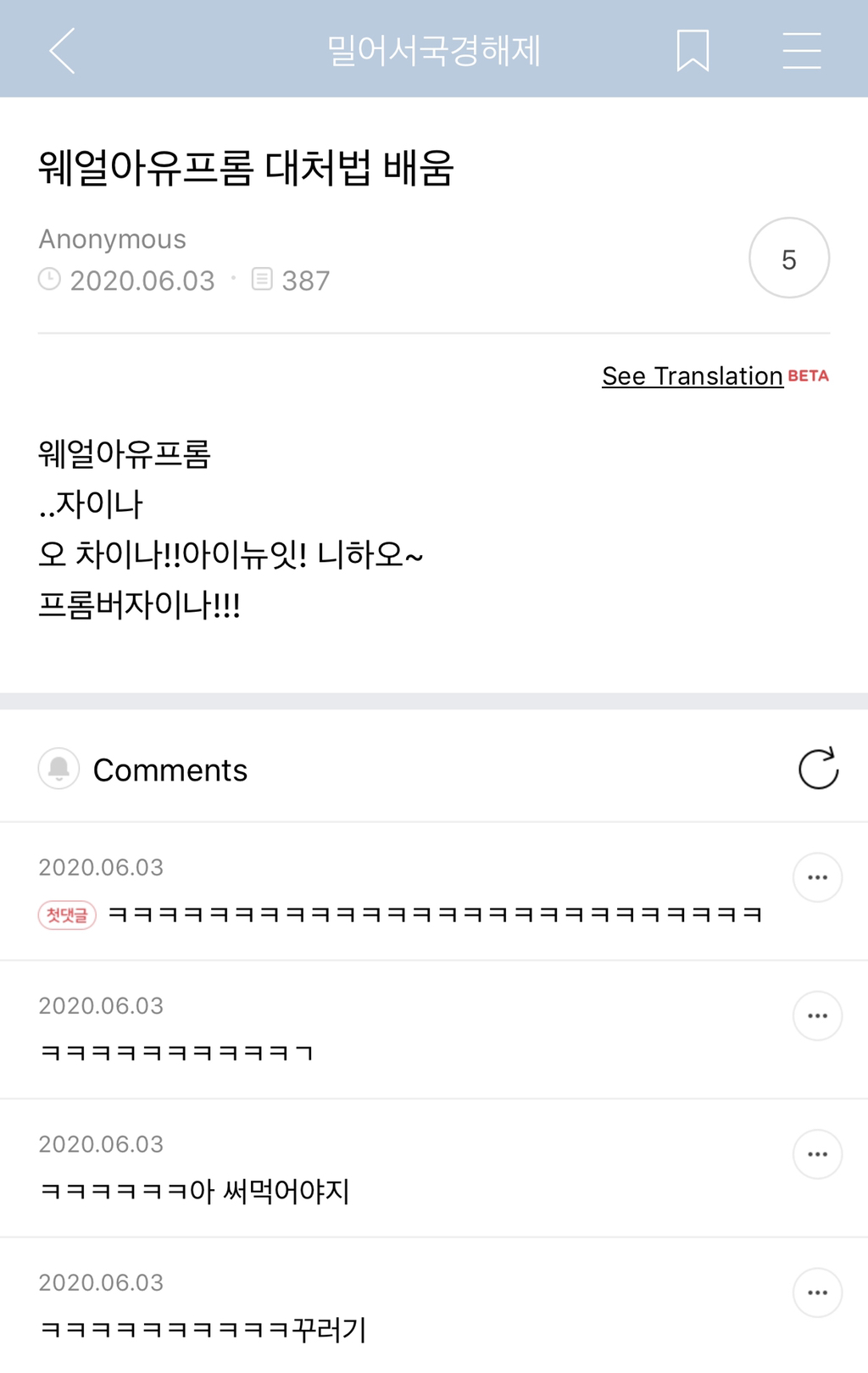
Task: Click the view count document icon near 387
Action: [264, 280]
